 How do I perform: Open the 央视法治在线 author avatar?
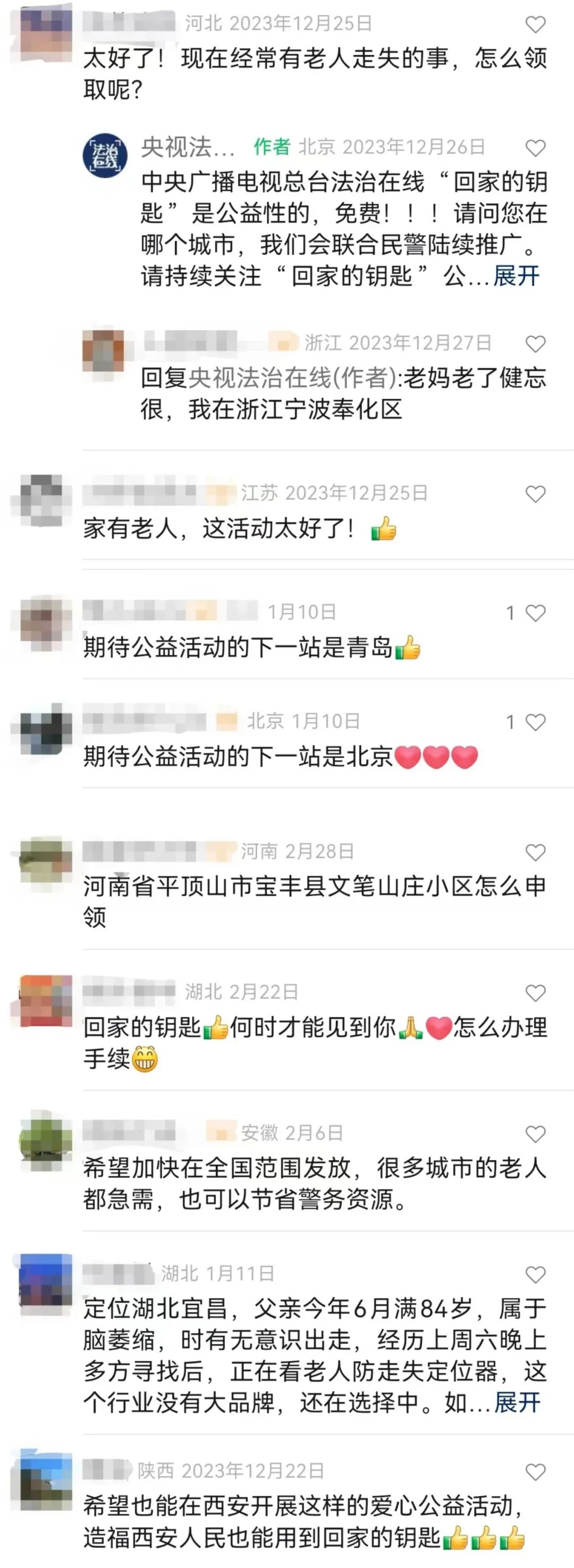pyautogui.click(x=105, y=155)
